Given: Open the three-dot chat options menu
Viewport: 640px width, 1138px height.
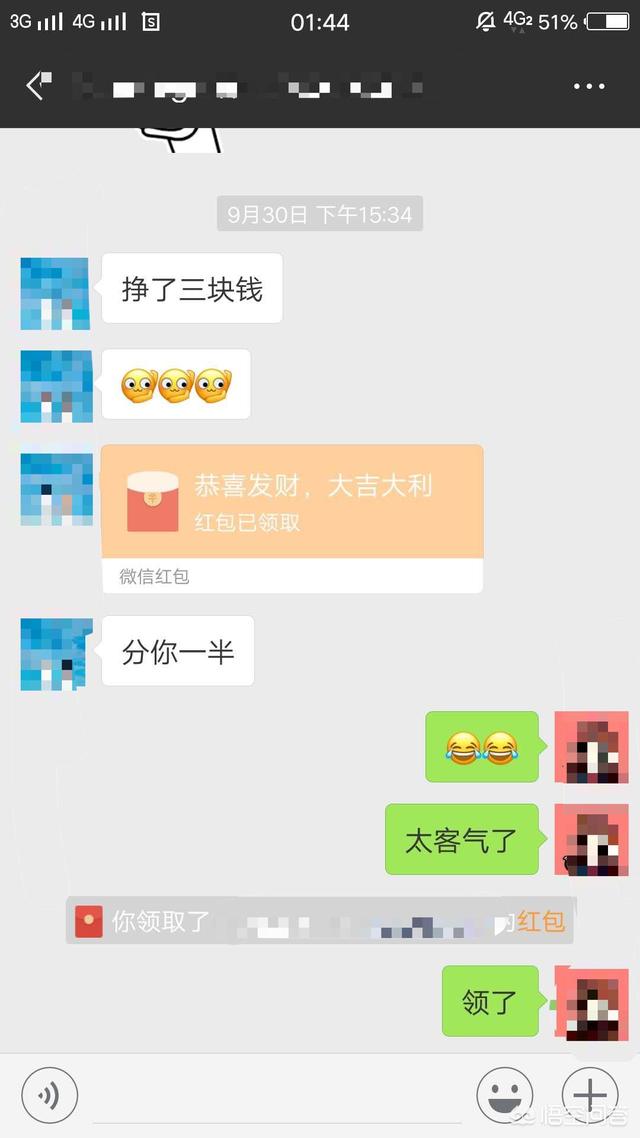Looking at the screenshot, I should (589, 87).
